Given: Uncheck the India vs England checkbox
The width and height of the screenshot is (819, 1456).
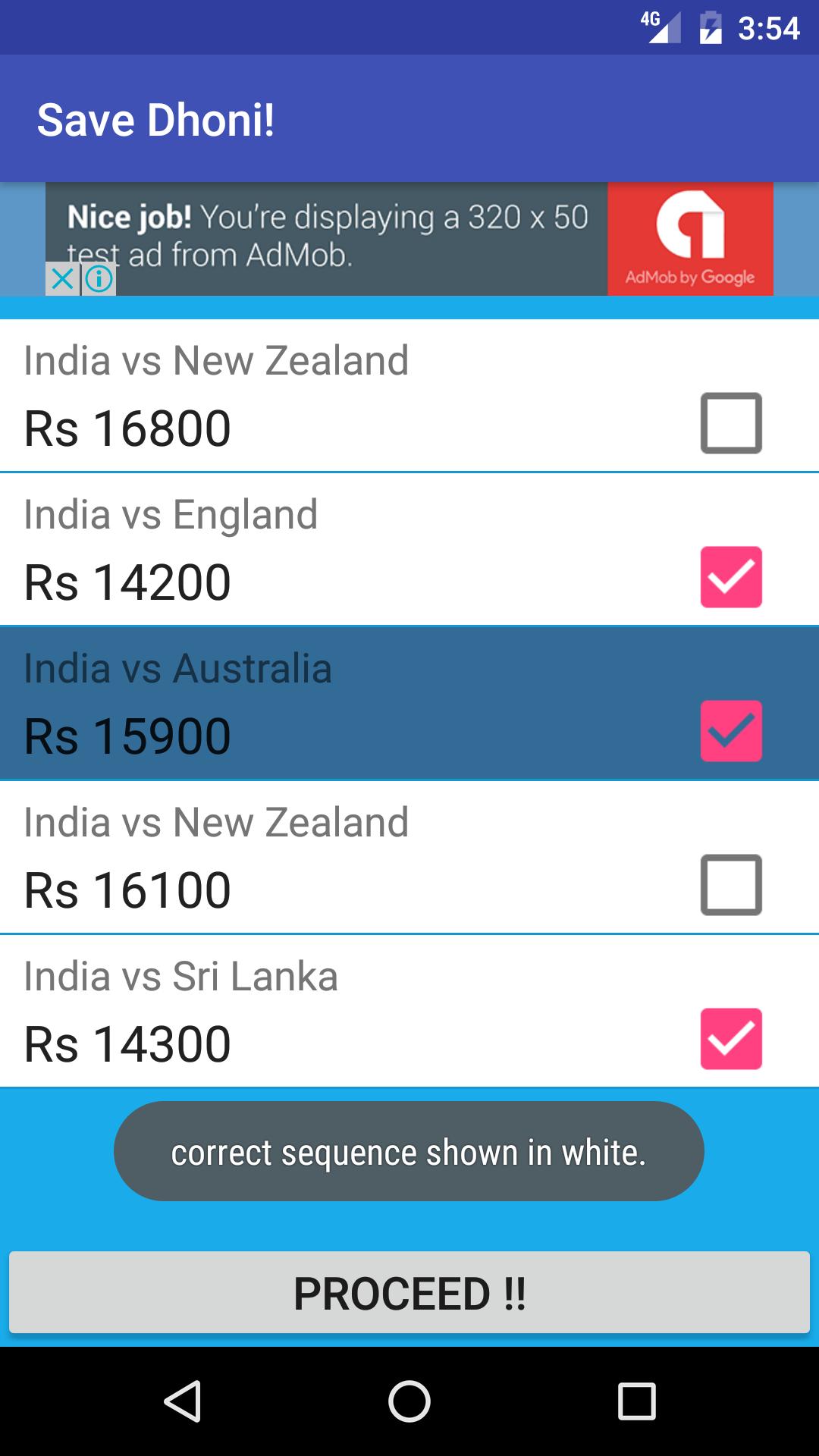Looking at the screenshot, I should pos(730,577).
